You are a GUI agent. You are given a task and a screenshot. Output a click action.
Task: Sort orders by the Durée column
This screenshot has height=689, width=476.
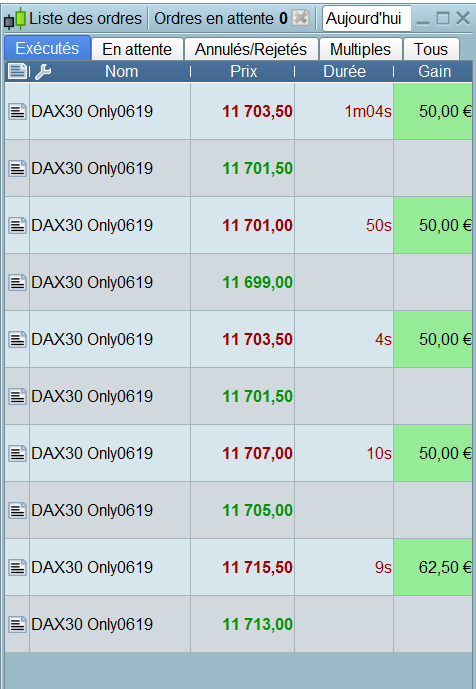pyautogui.click(x=345, y=71)
